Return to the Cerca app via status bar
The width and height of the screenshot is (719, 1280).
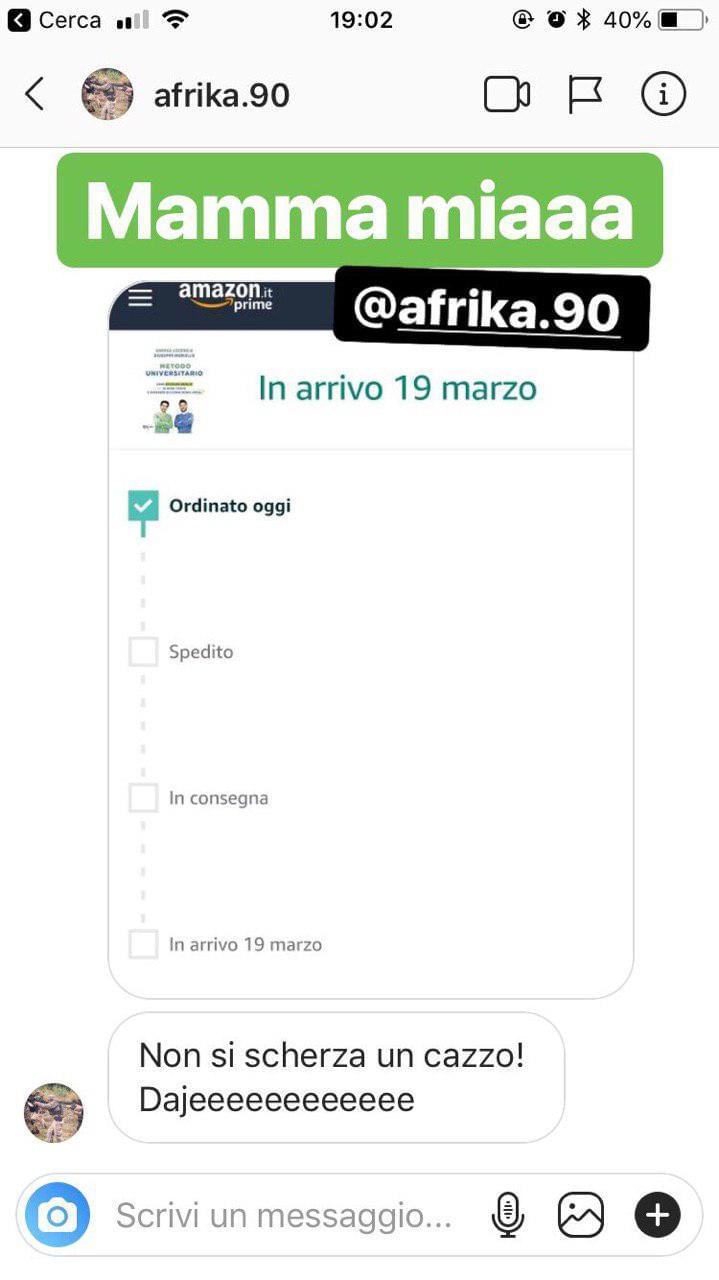pos(56,19)
